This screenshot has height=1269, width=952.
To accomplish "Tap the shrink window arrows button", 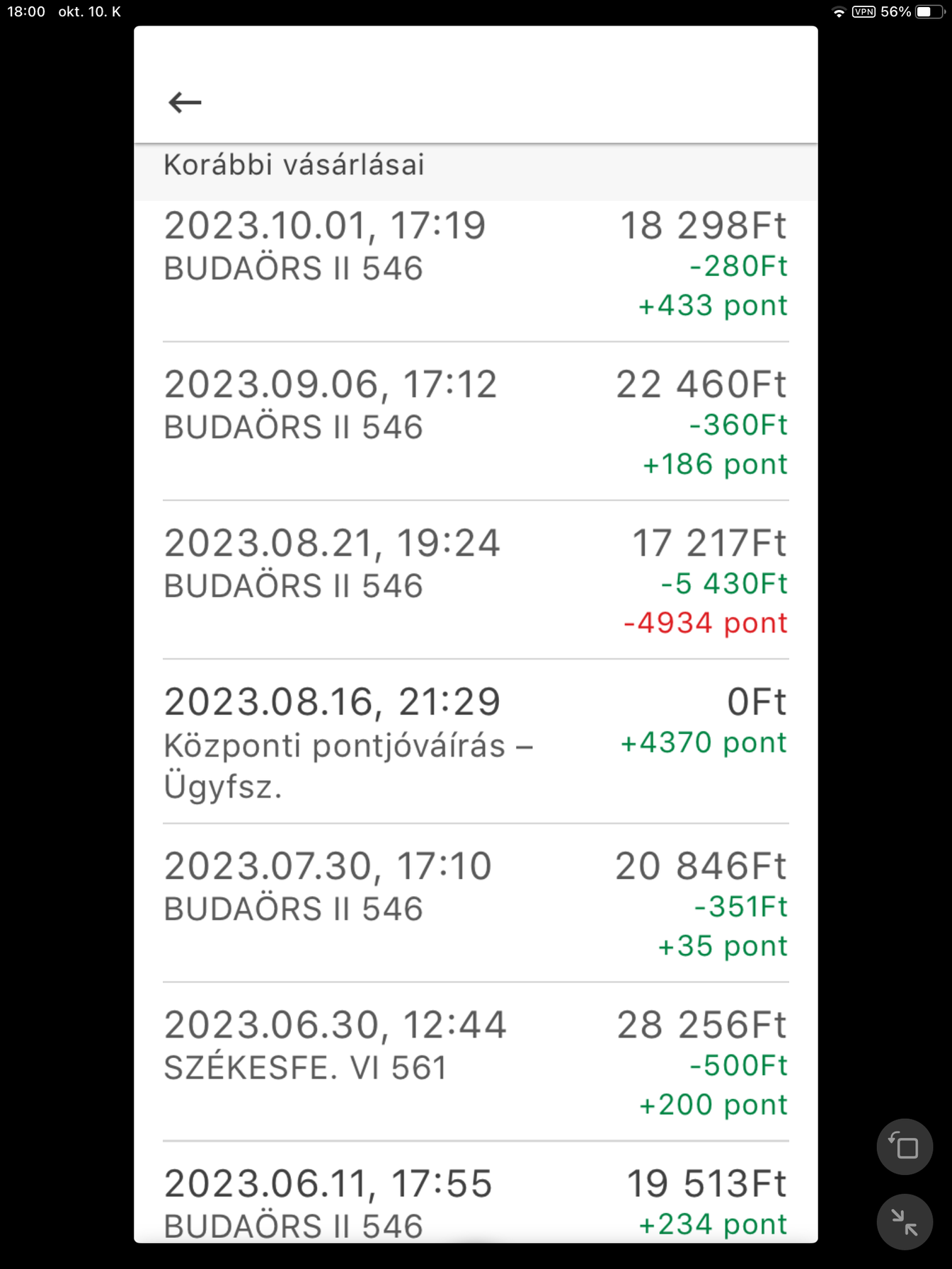I will (x=904, y=1222).
